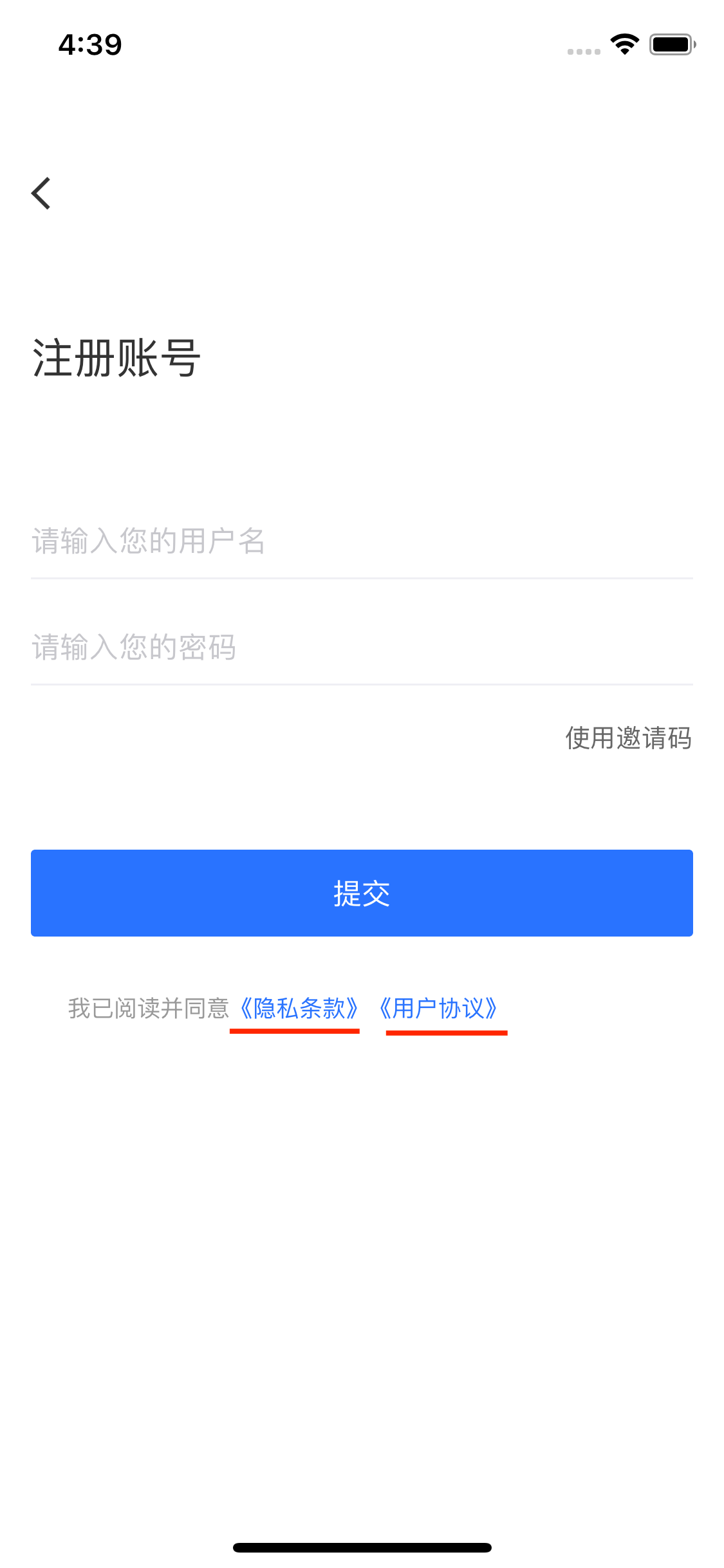
Task: Select the password input field
Action: click(360, 647)
